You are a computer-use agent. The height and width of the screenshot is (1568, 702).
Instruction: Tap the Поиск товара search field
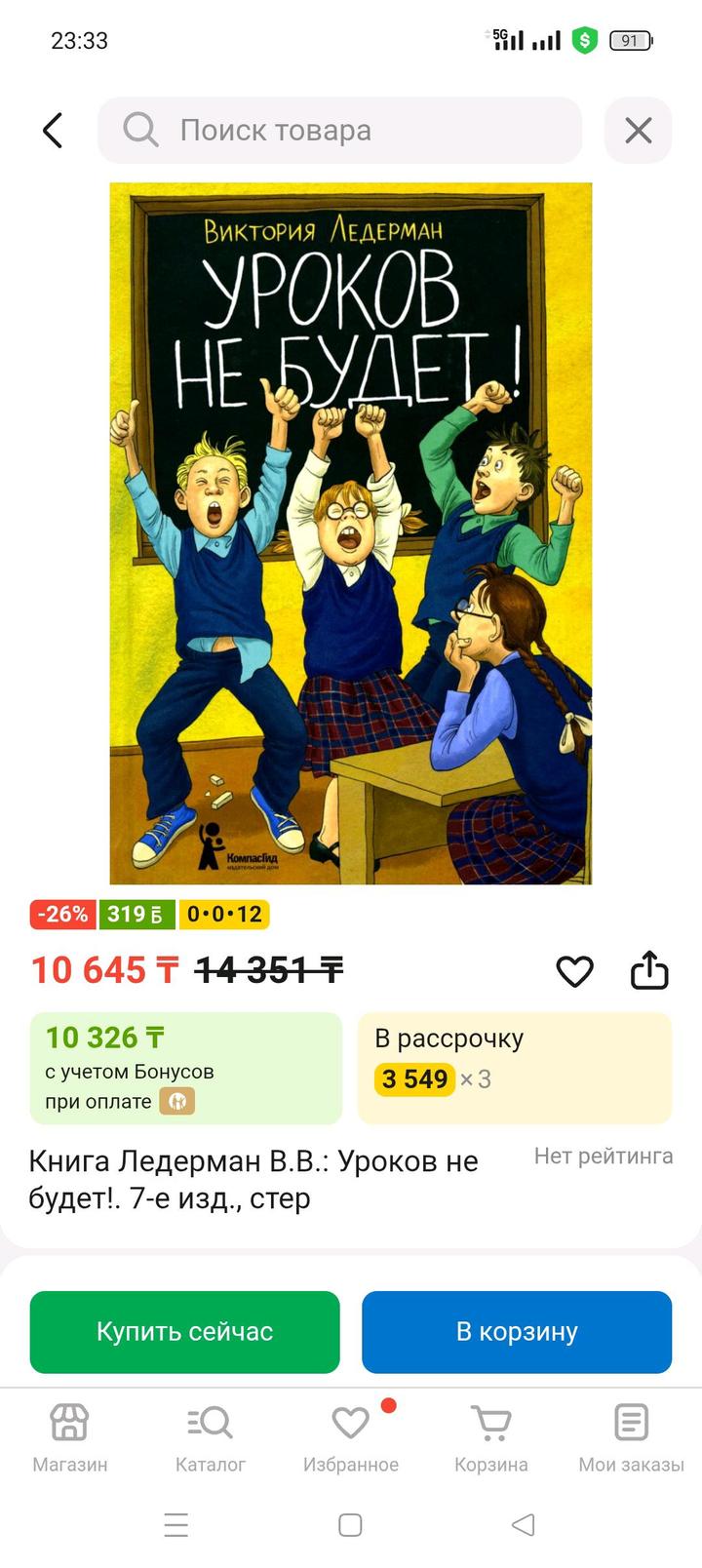coord(339,131)
